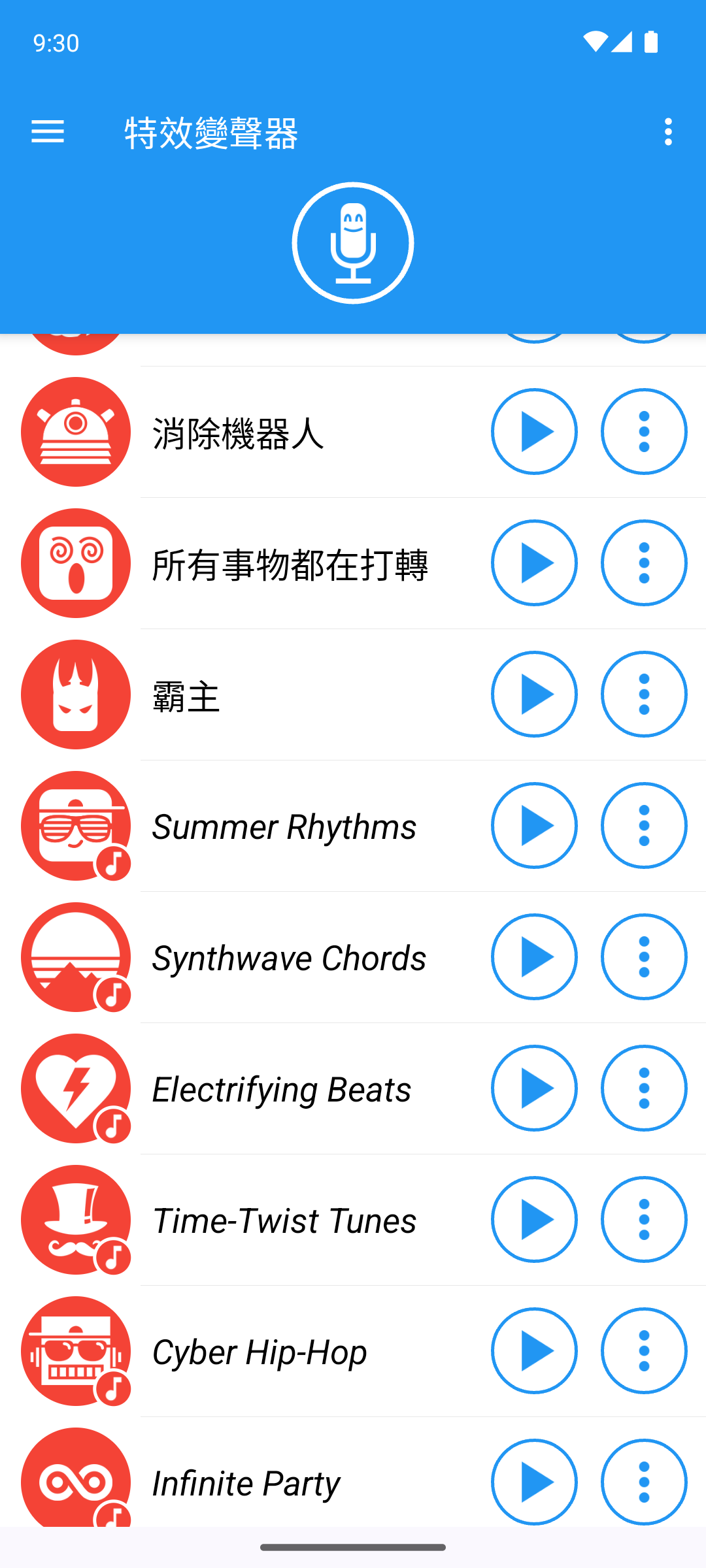Screen dimensions: 706x1568
Task: Open more options for Cyber Hip-Hop
Action: coord(644,1351)
